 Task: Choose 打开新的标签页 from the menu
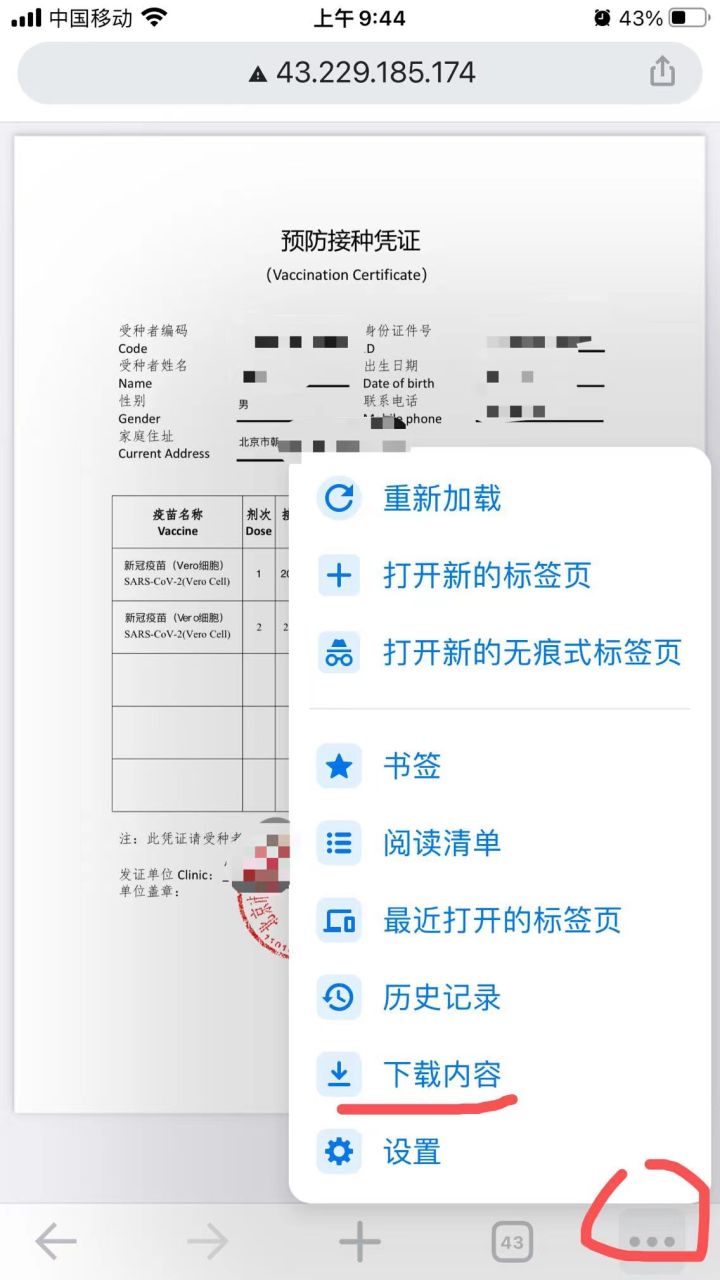499,575
